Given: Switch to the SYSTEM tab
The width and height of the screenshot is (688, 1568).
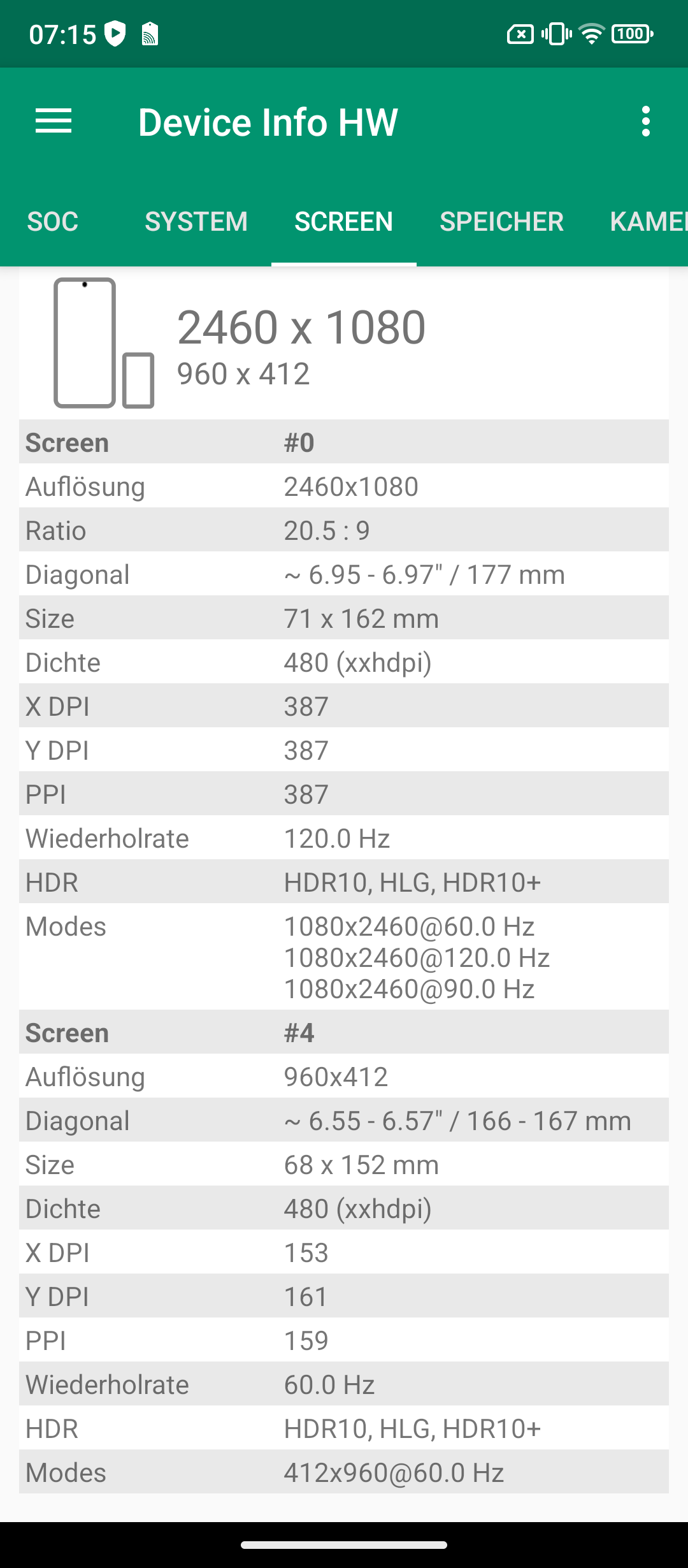Looking at the screenshot, I should point(196,222).
